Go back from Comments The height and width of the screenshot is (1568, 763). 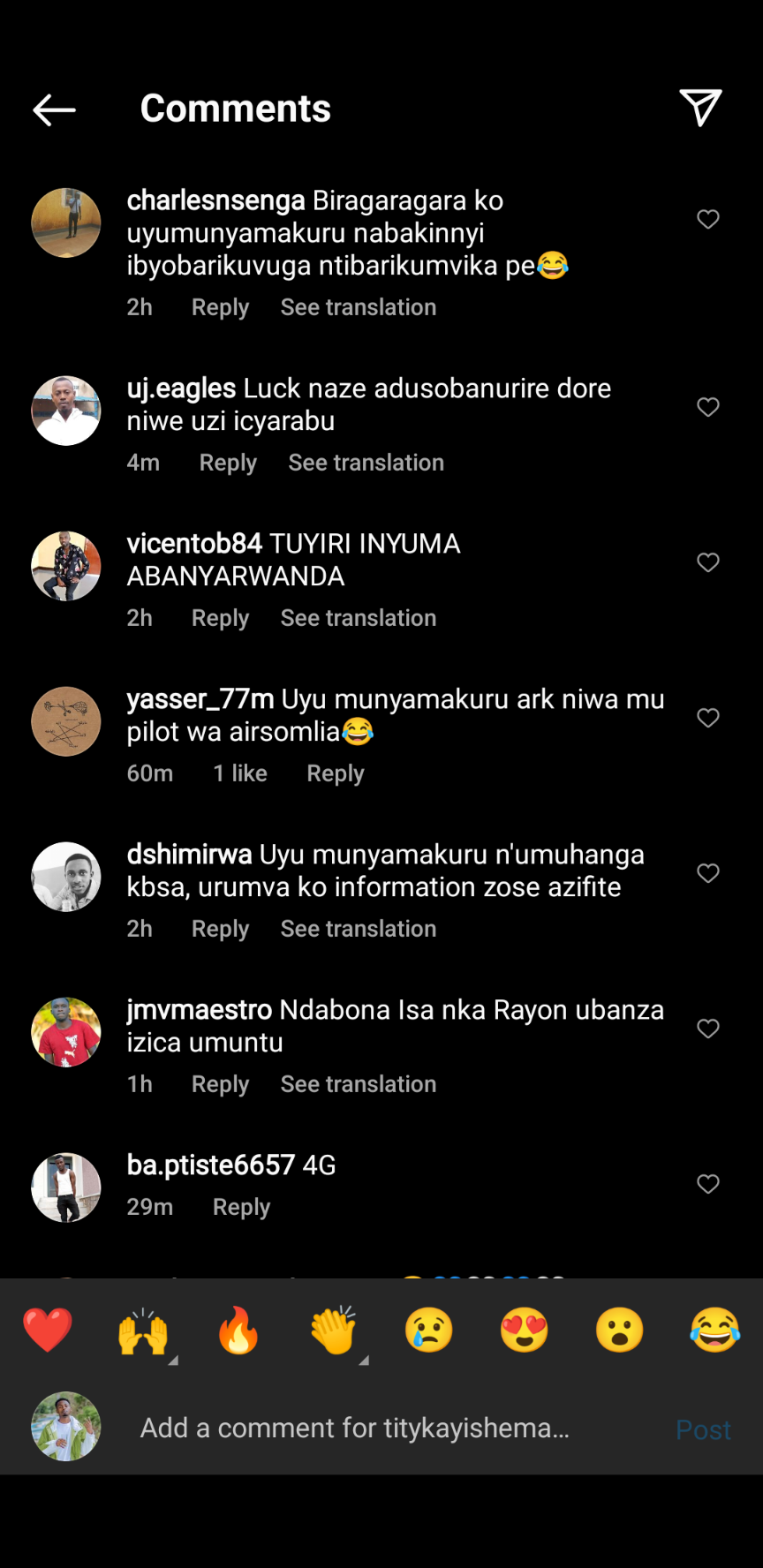coord(54,109)
